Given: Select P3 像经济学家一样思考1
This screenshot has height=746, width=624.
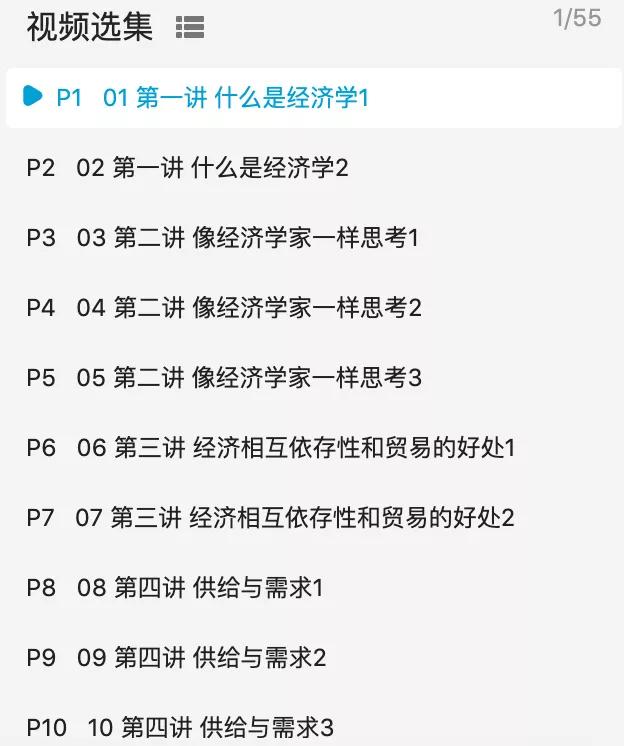Looking at the screenshot, I should coord(222,238).
